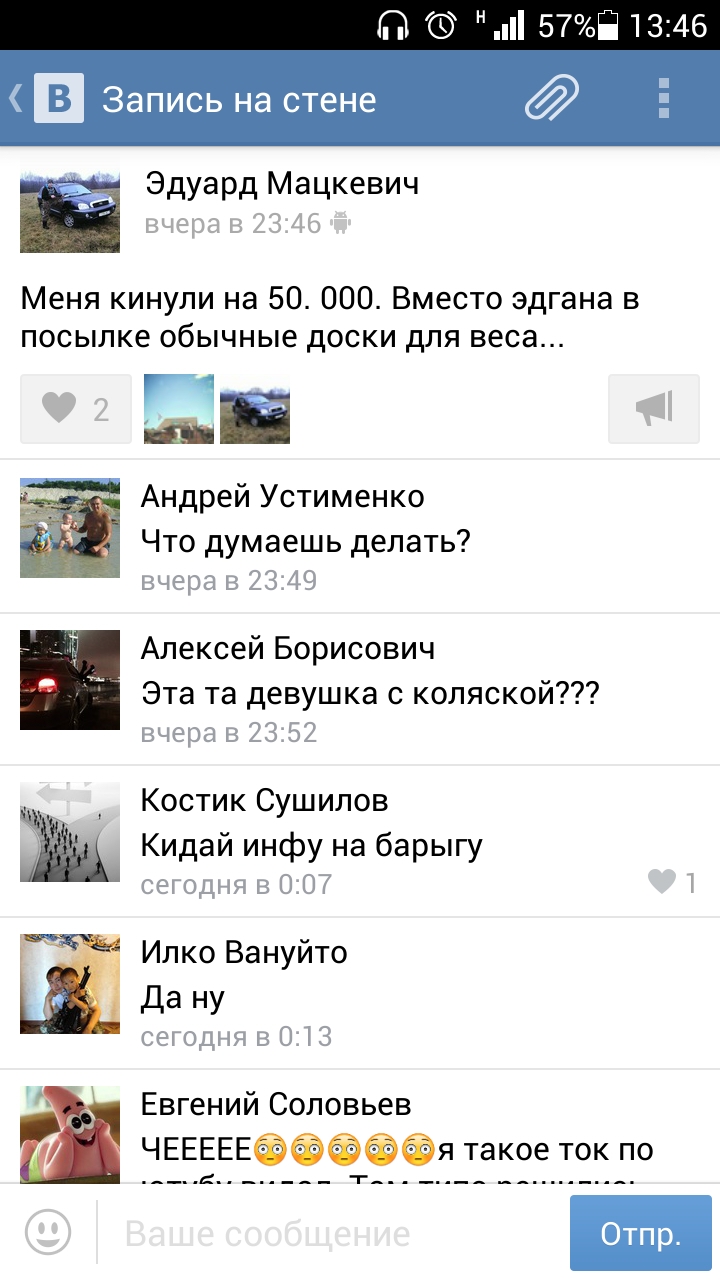Viewport: 720px width, 1280px height.
Task: Repost the post with megaphone button
Action: (654, 409)
